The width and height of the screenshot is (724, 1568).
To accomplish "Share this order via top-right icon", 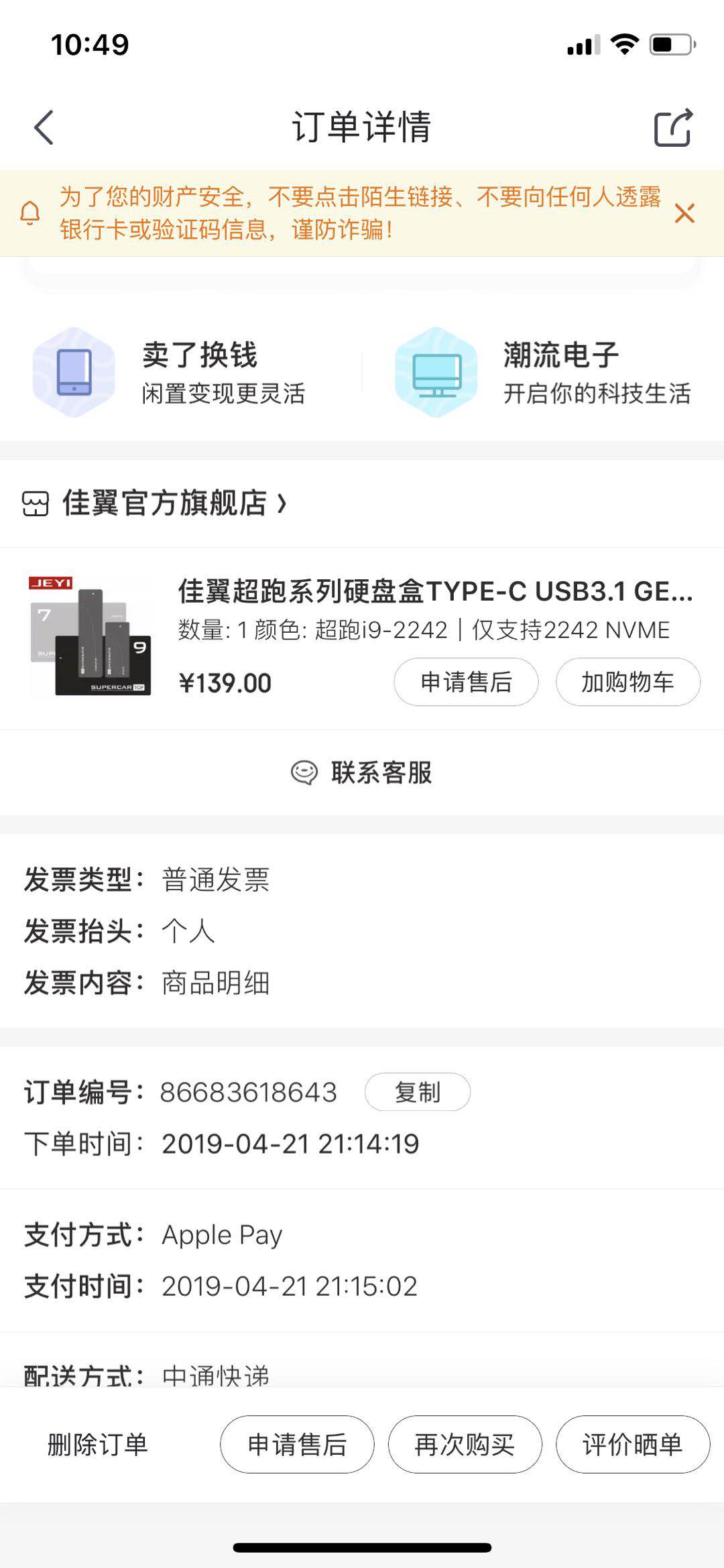I will pos(673,127).
